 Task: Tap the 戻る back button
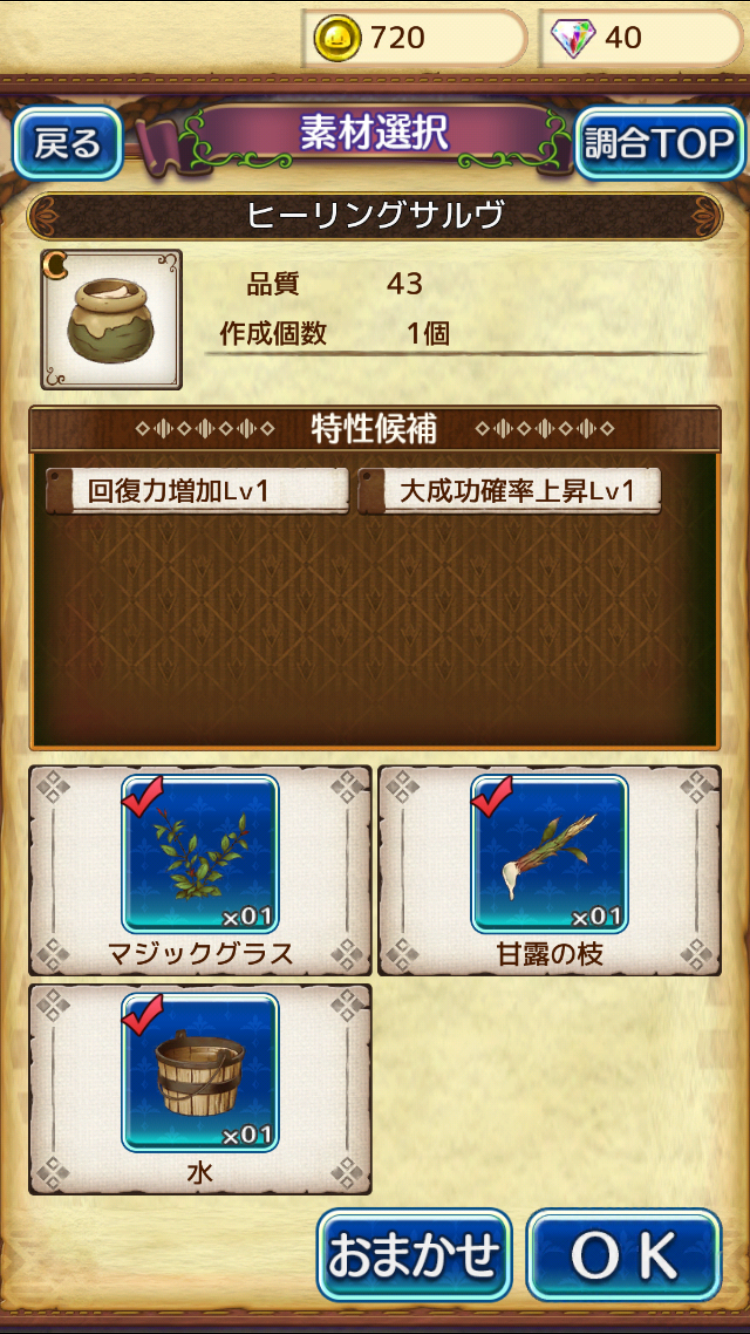coord(68,143)
